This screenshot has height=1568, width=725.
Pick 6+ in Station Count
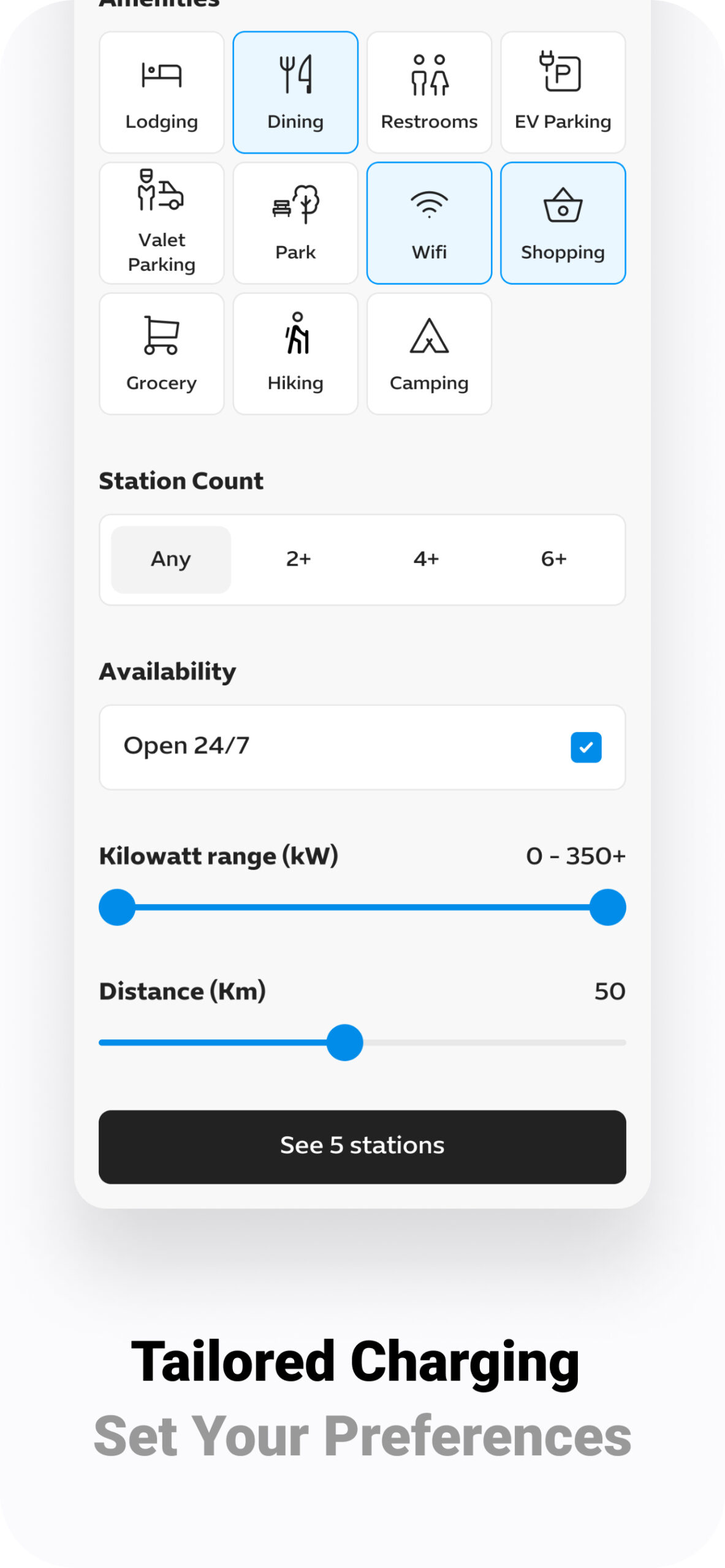click(554, 559)
